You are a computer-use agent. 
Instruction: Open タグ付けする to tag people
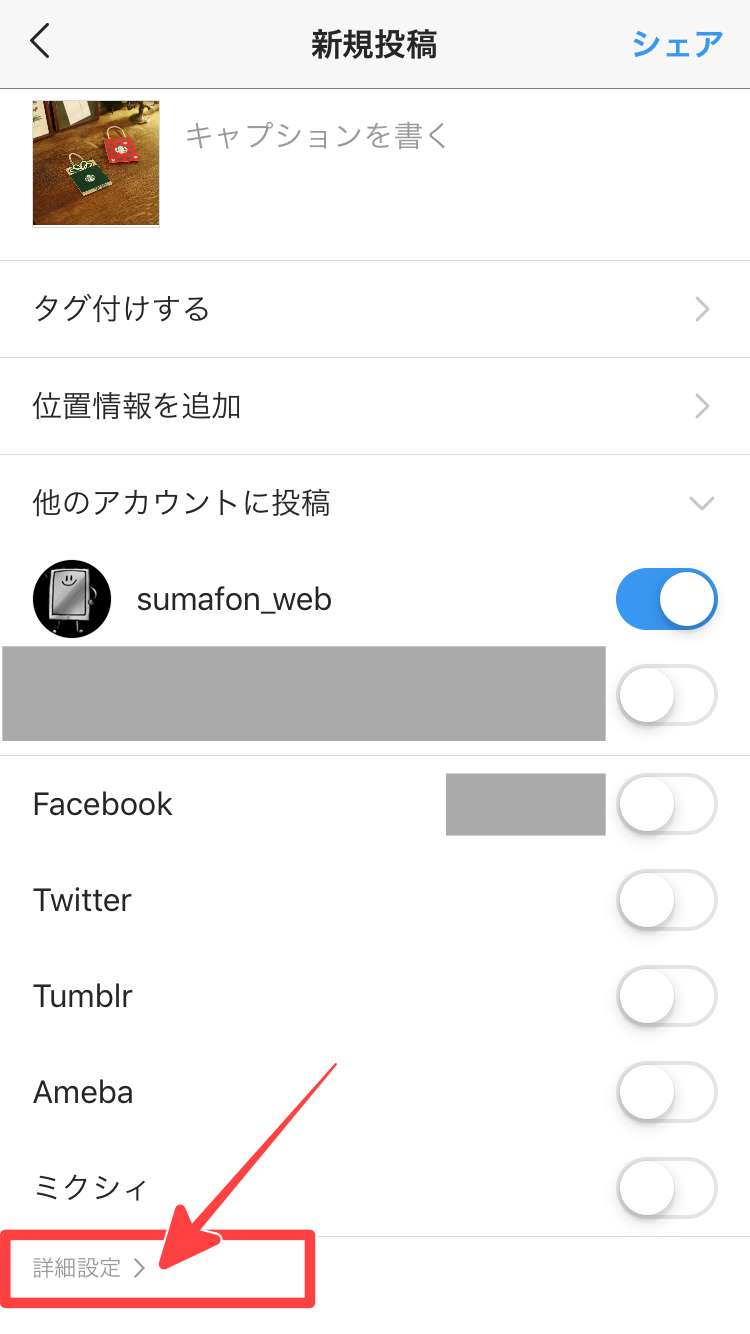tap(374, 309)
